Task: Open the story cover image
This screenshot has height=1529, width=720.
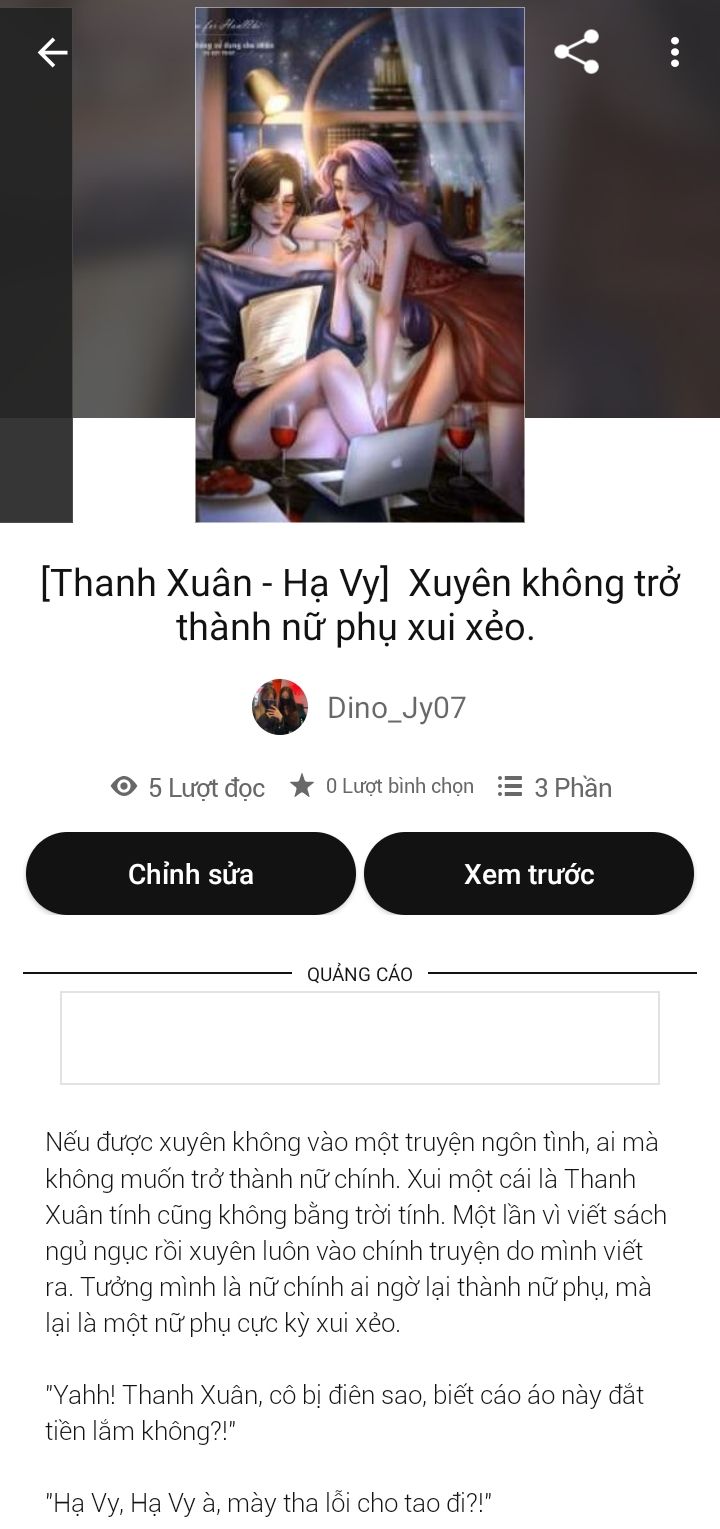Action: coord(360,265)
